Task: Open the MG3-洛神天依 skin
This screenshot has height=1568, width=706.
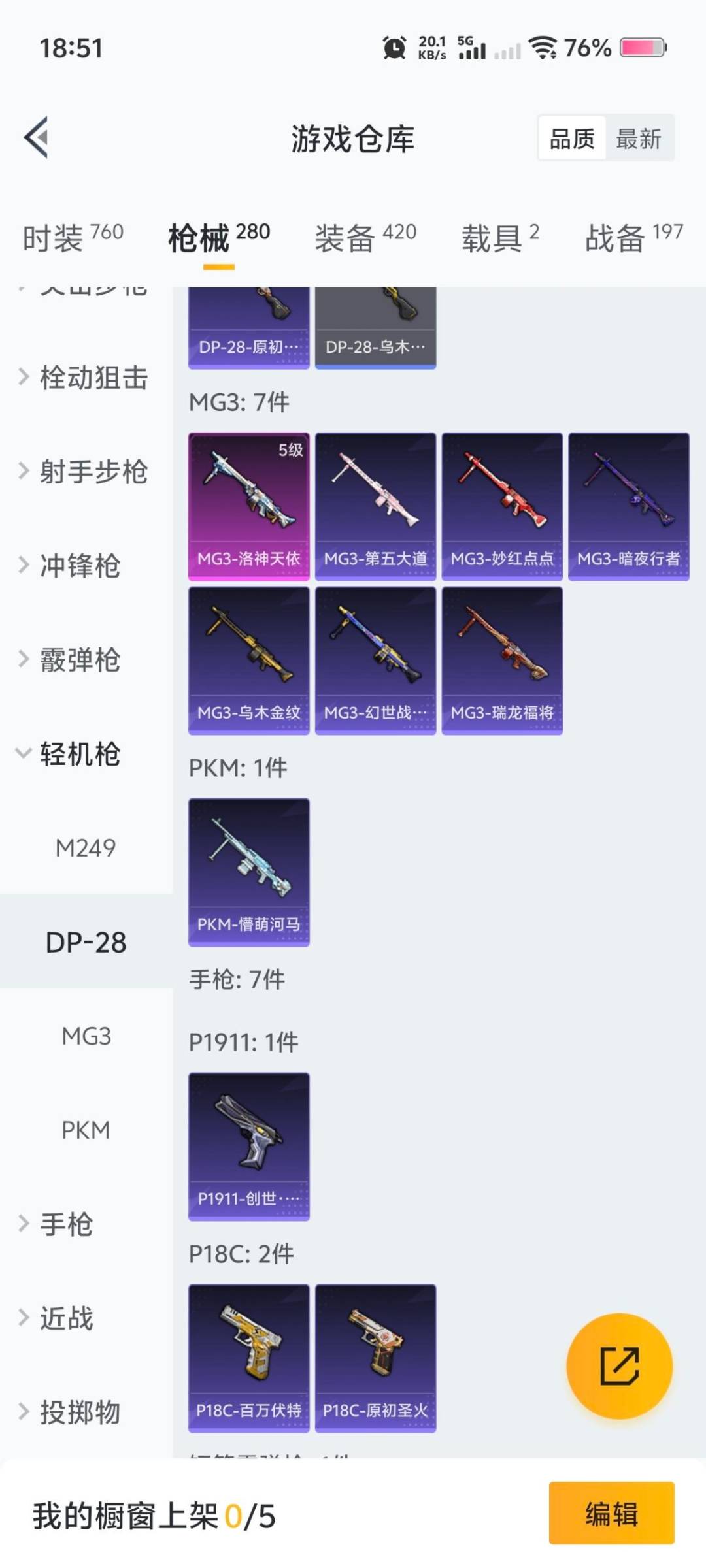Action: (248, 506)
